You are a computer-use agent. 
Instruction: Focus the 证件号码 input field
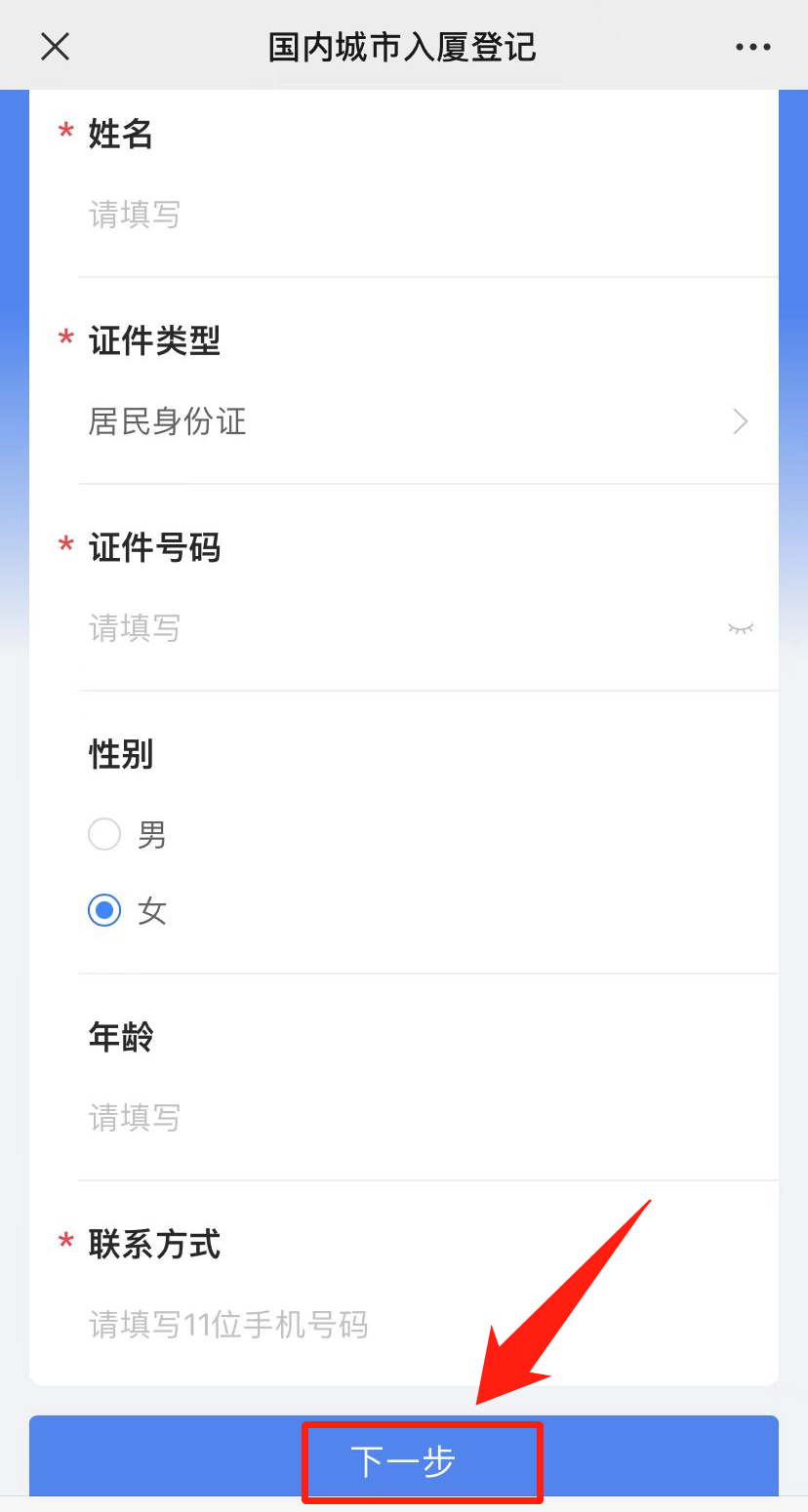(x=390, y=628)
